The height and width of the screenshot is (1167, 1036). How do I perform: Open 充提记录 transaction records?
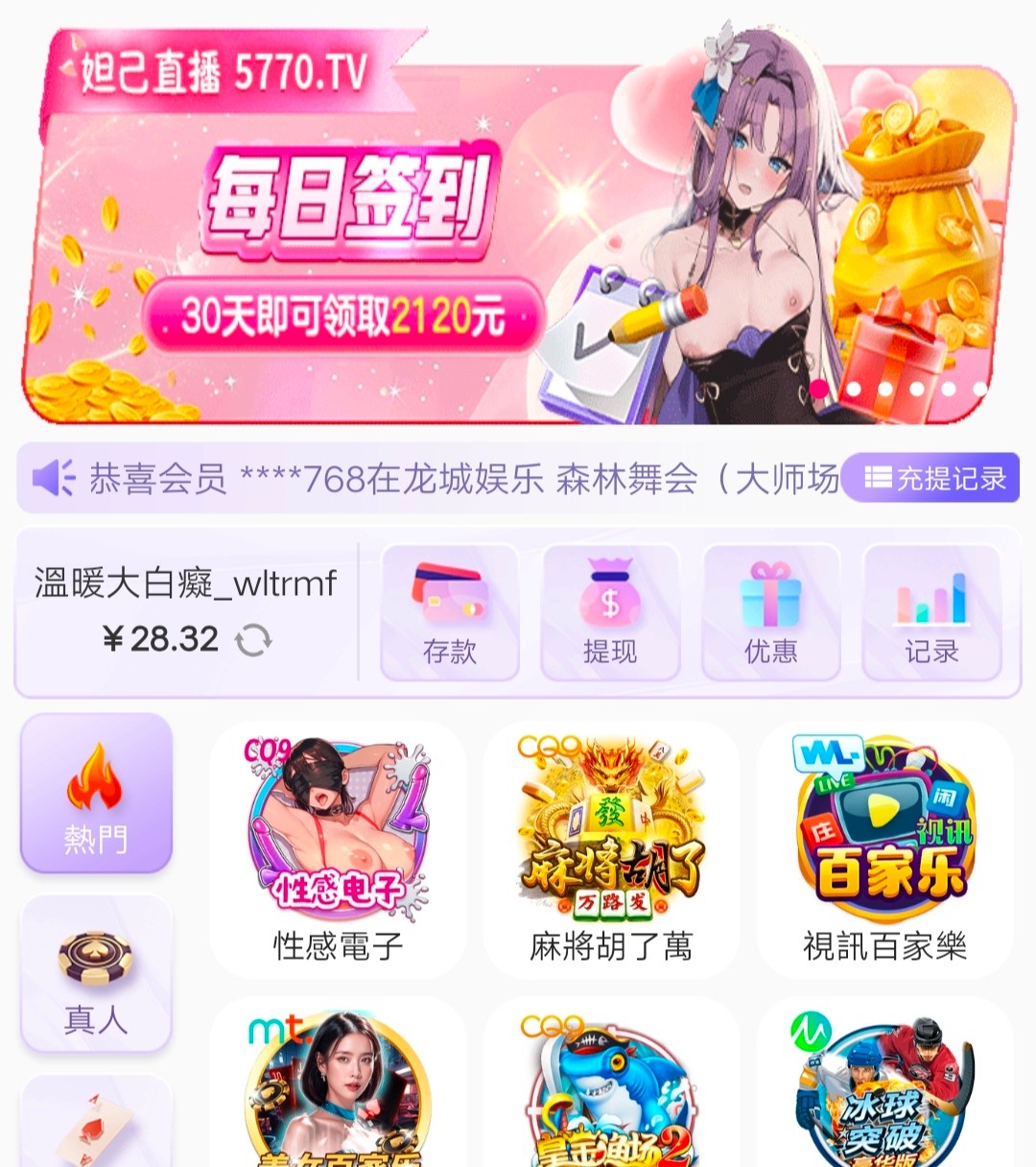(x=935, y=478)
